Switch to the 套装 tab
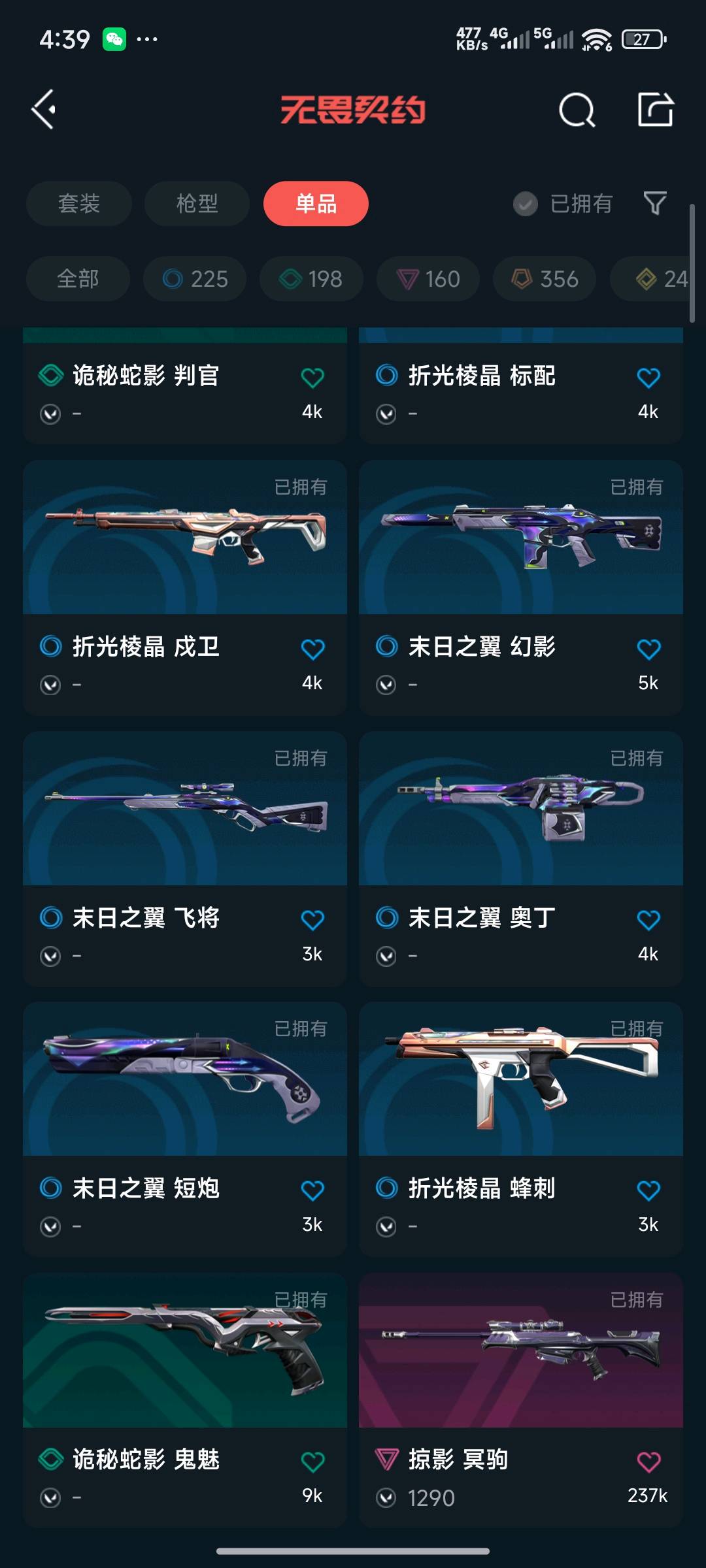Image resolution: width=706 pixels, height=1568 pixels. tap(79, 204)
